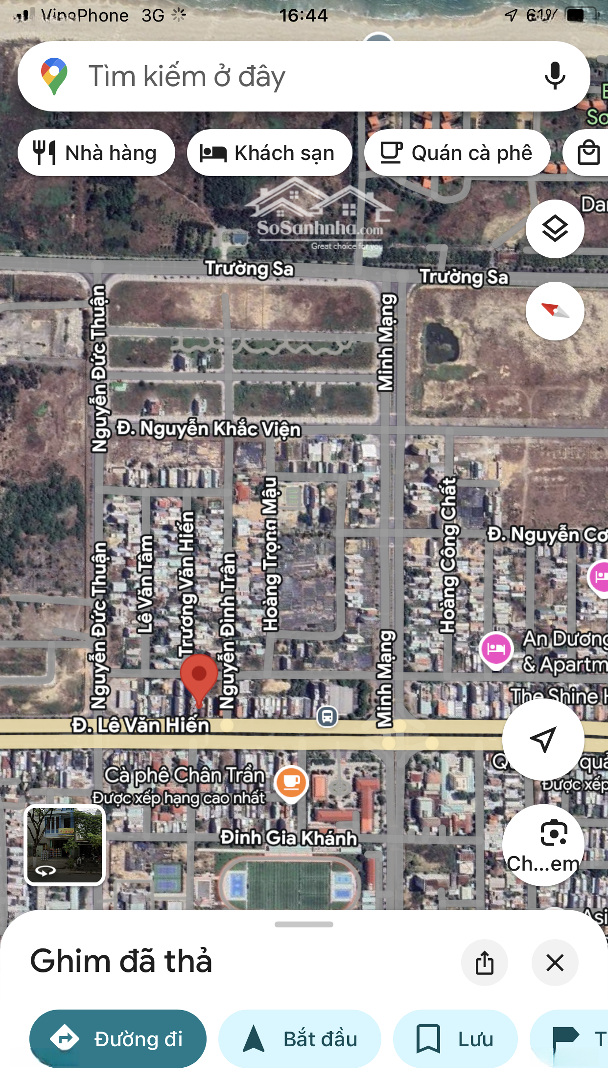Open the Street View thumbnail

click(x=65, y=845)
